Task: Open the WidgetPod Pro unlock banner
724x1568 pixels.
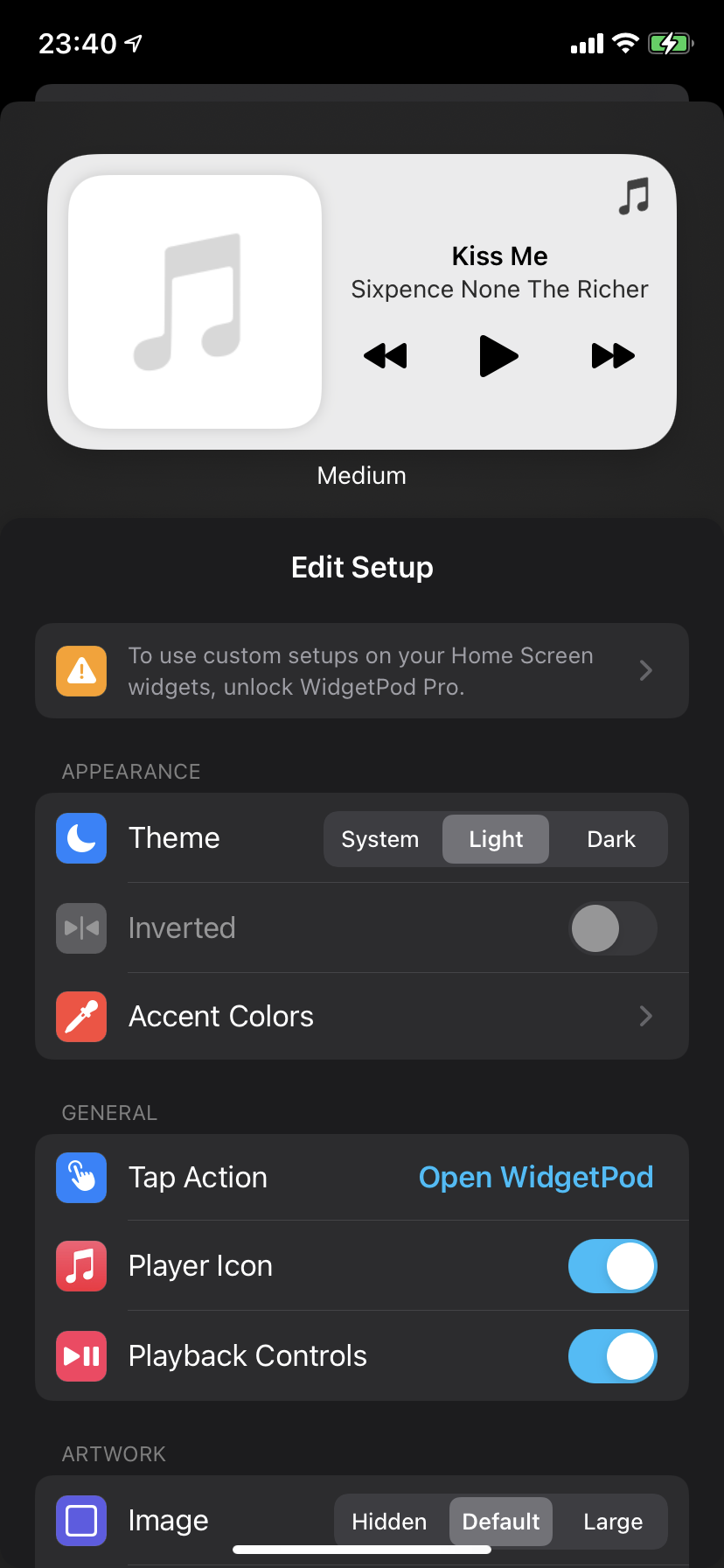Action: pyautogui.click(x=362, y=671)
